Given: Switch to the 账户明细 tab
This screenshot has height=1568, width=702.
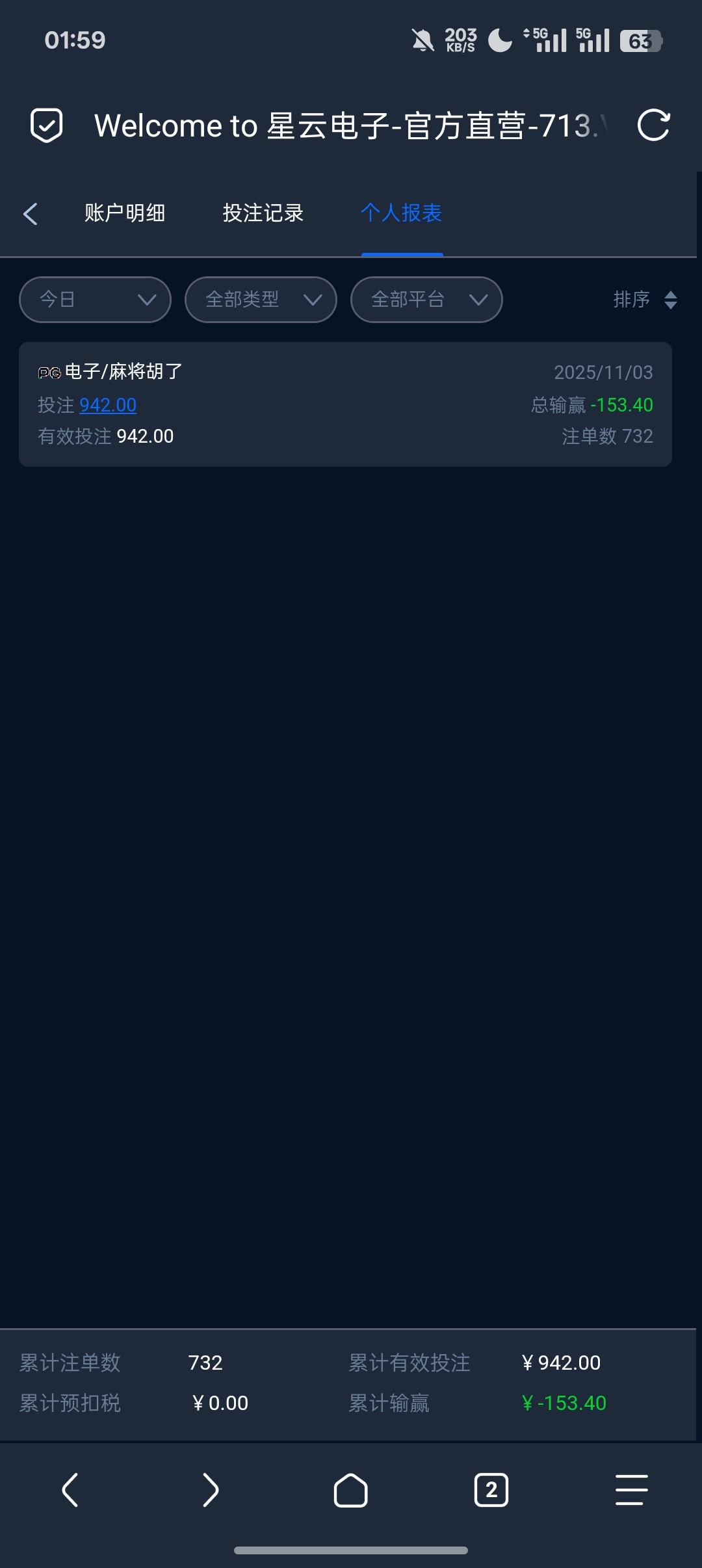Looking at the screenshot, I should 125,213.
